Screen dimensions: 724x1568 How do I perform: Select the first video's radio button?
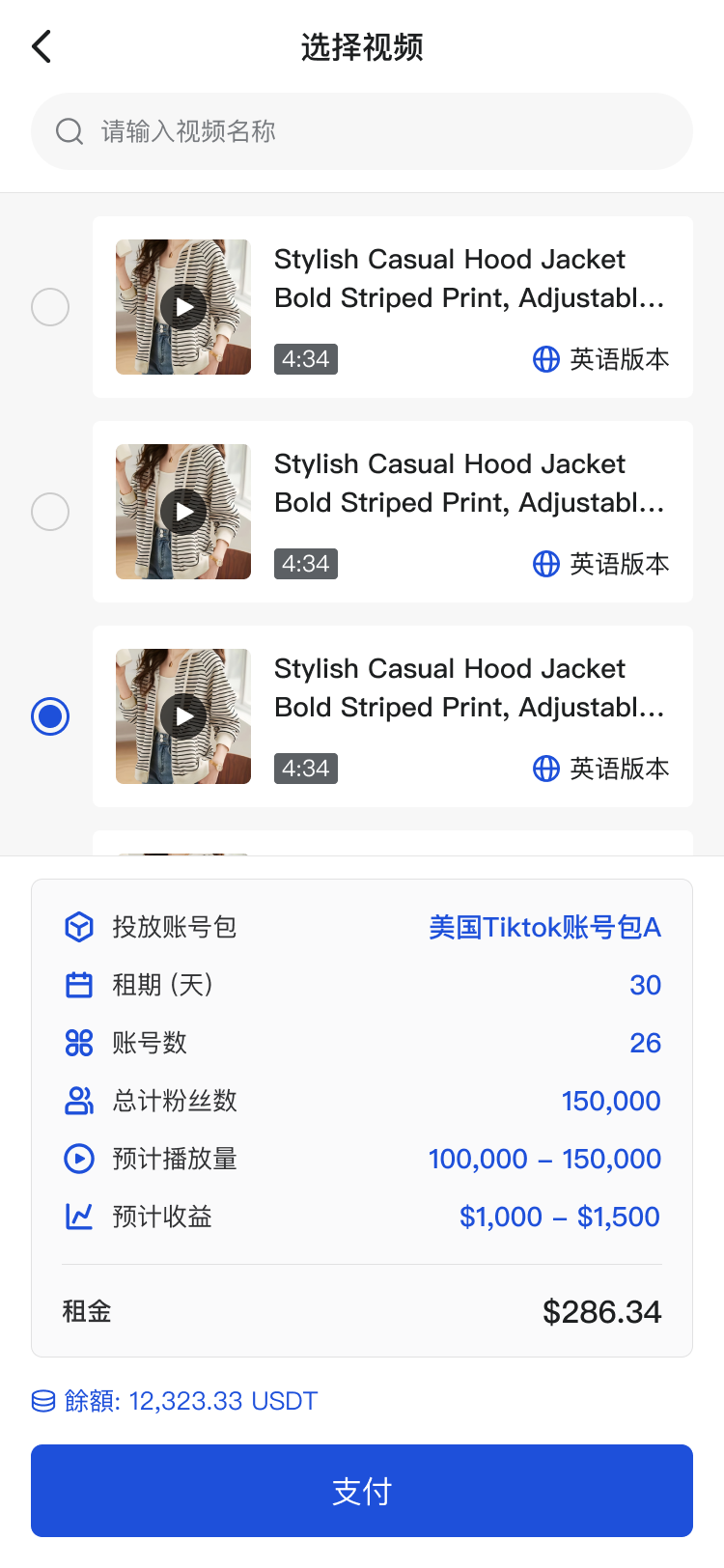tap(50, 307)
